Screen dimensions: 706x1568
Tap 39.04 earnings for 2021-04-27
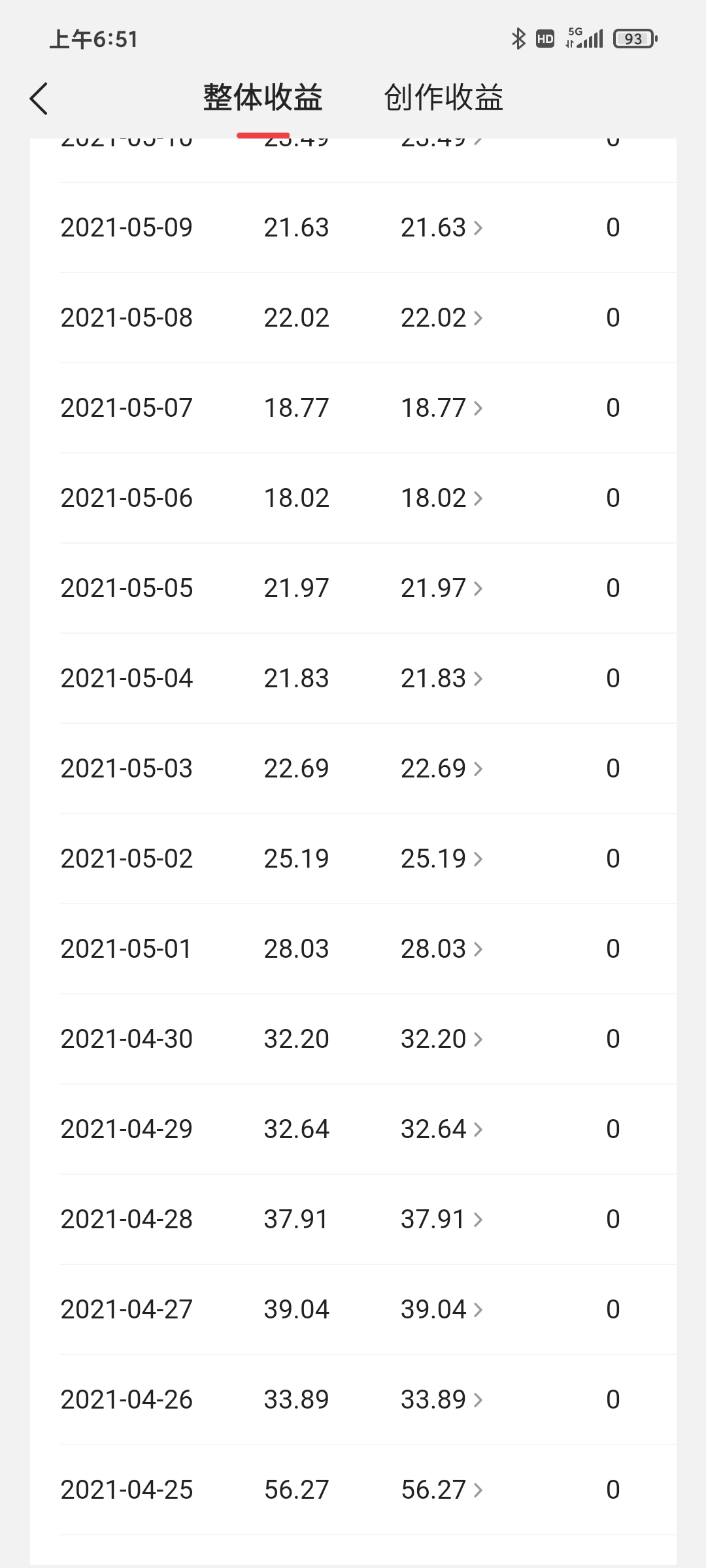pyautogui.click(x=441, y=1309)
